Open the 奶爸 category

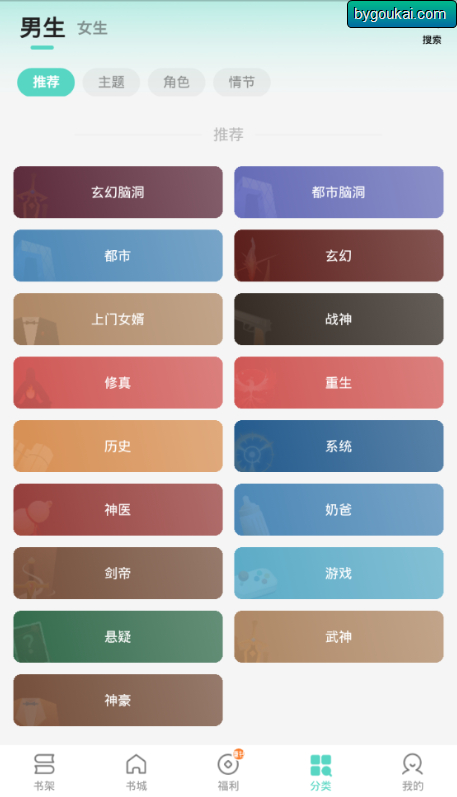[x=339, y=510]
